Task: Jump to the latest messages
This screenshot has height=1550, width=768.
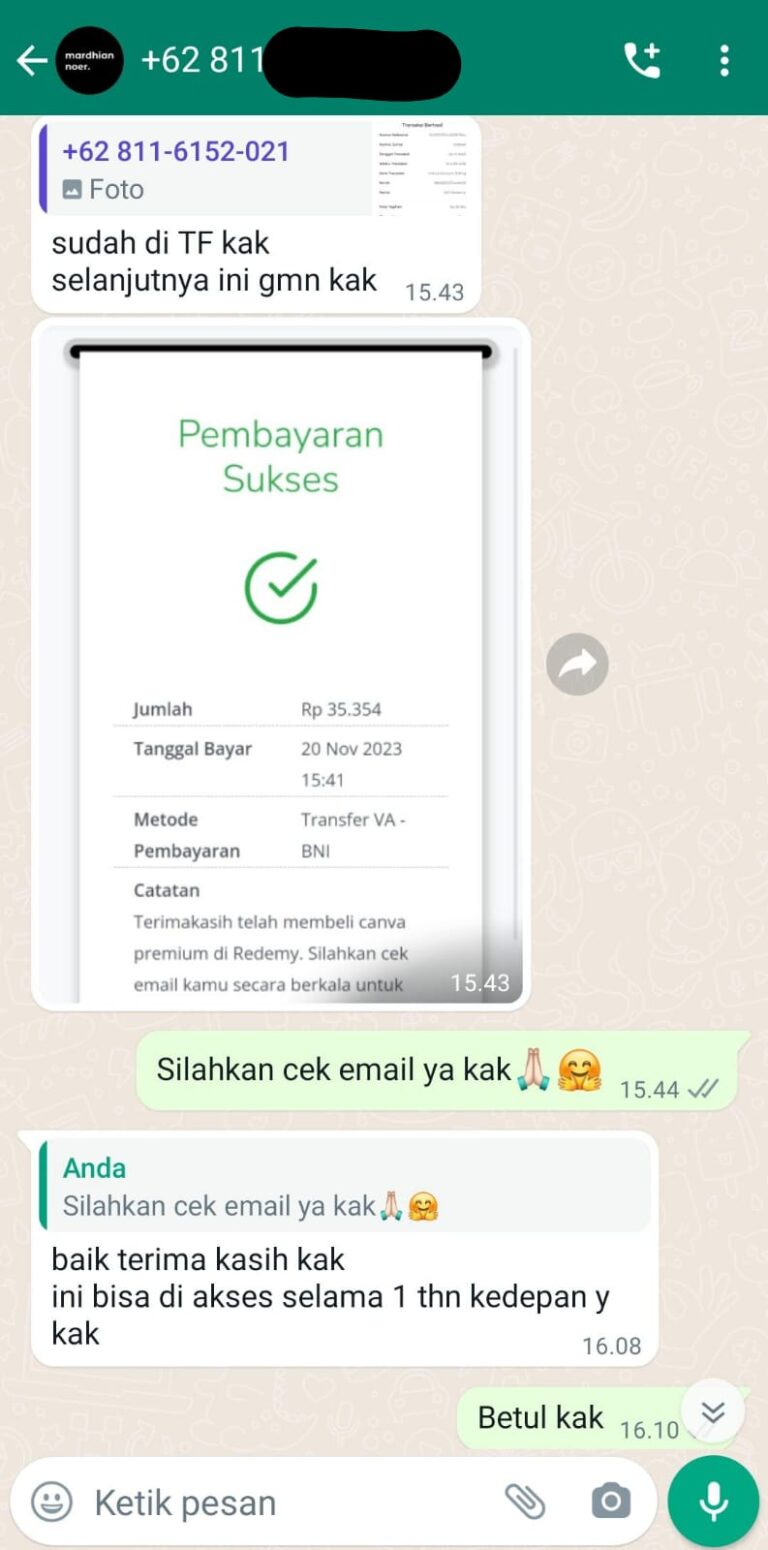Action: tap(712, 1412)
